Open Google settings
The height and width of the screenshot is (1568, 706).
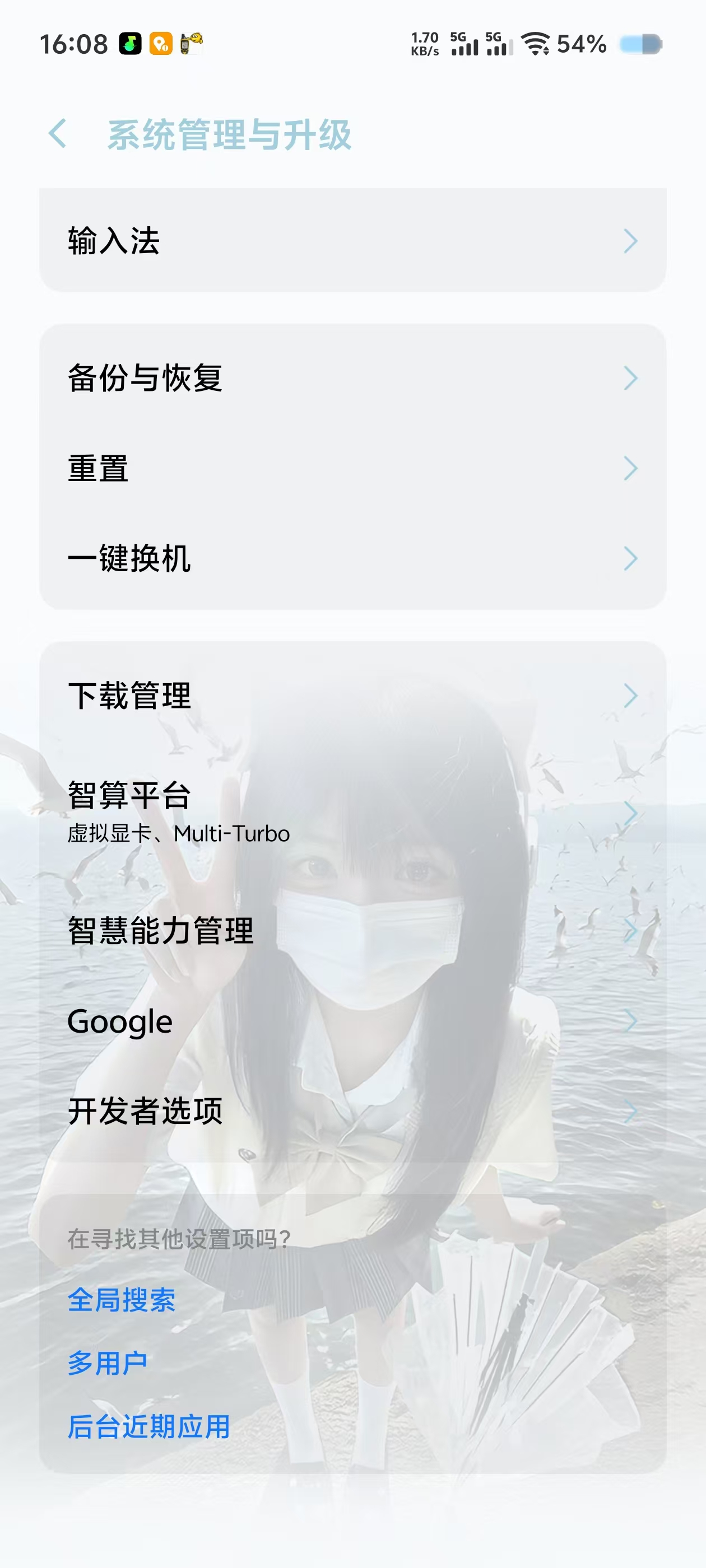(352, 1021)
